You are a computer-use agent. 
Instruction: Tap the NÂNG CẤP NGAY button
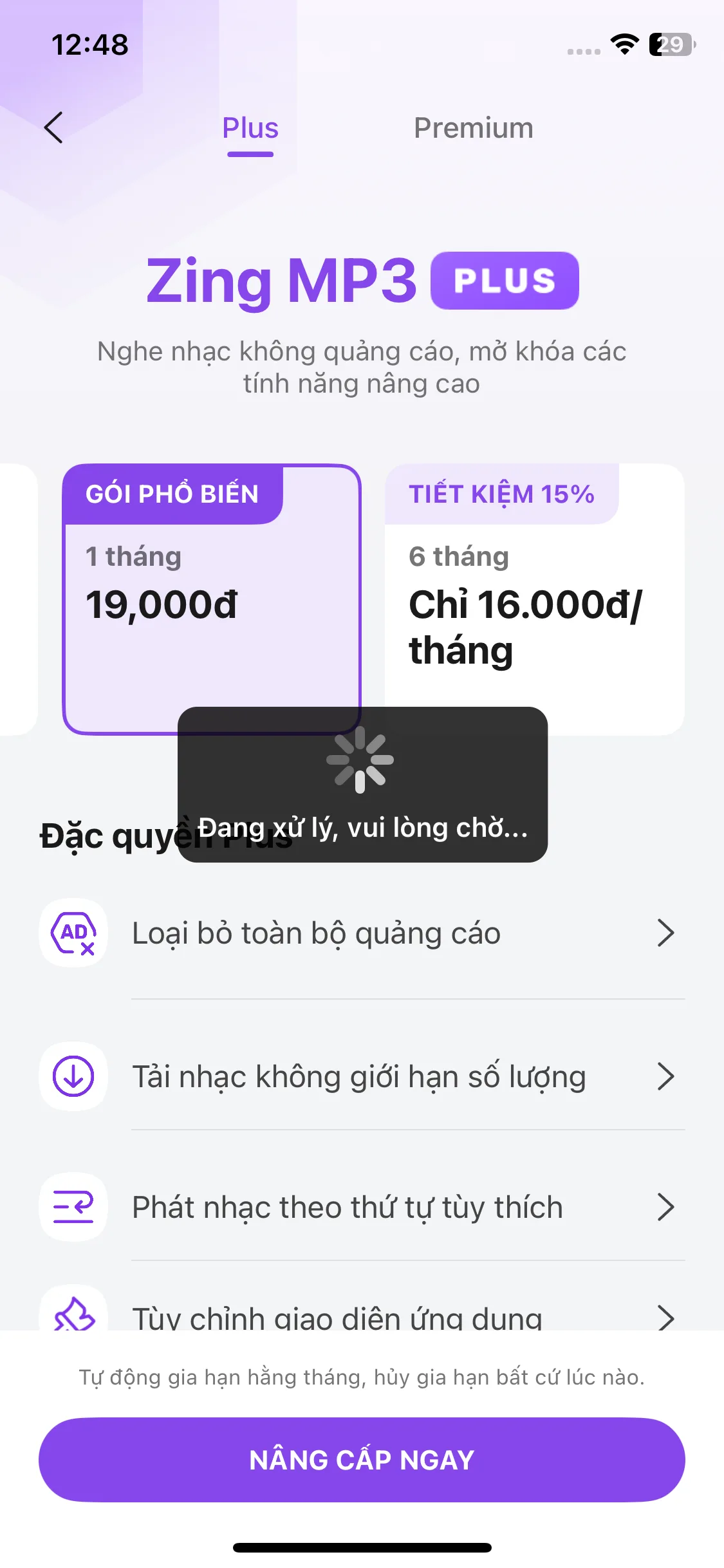pos(362,1459)
